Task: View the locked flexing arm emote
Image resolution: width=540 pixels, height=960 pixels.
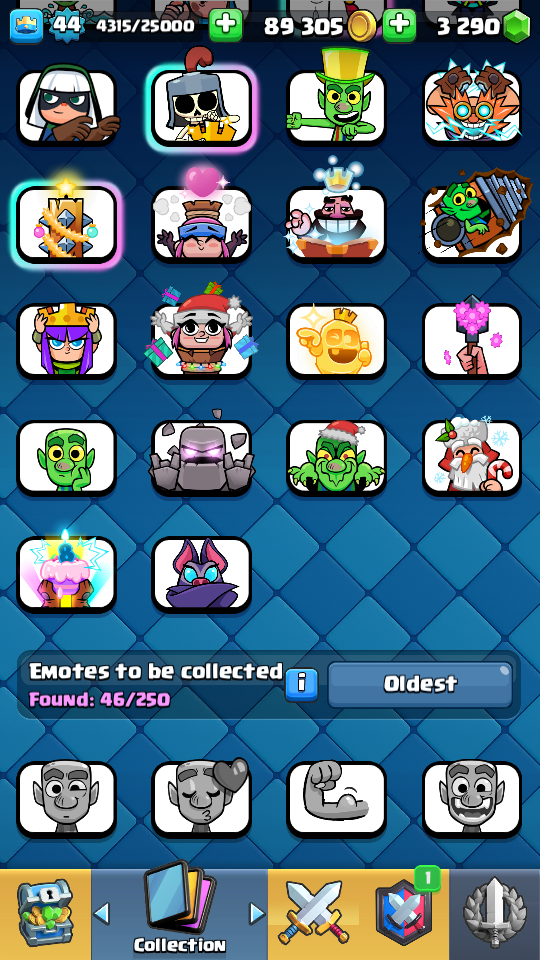Action: click(x=336, y=799)
